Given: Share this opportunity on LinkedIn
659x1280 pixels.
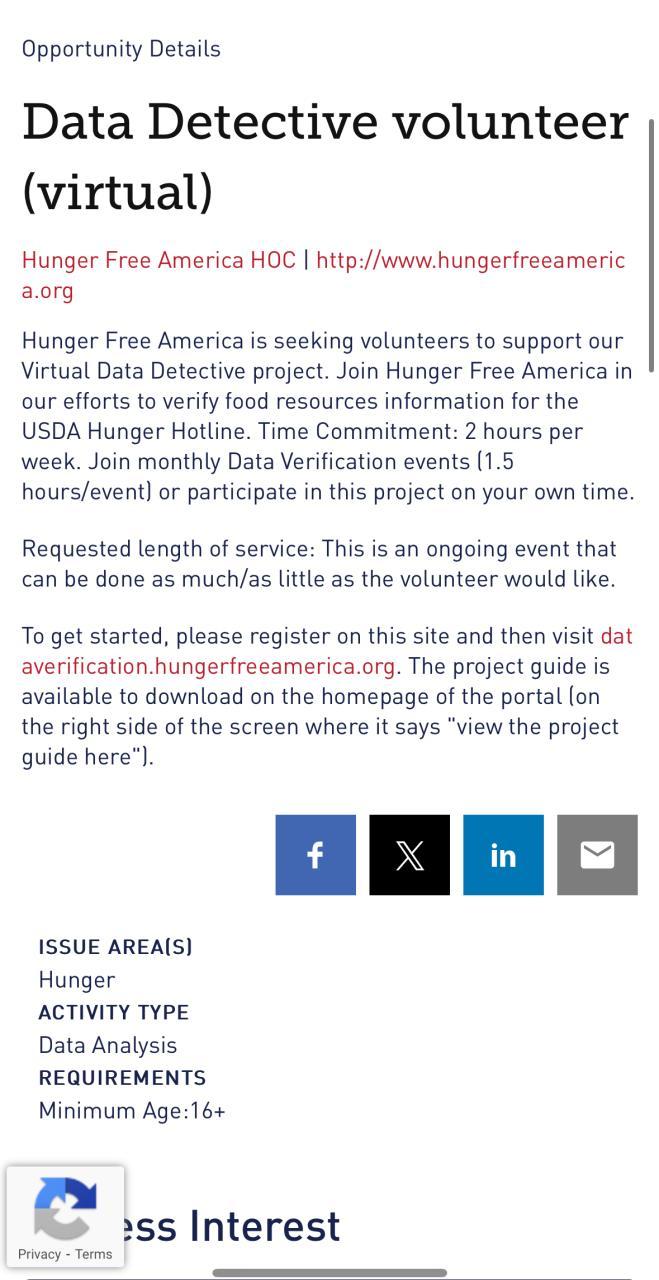Looking at the screenshot, I should (504, 855).
